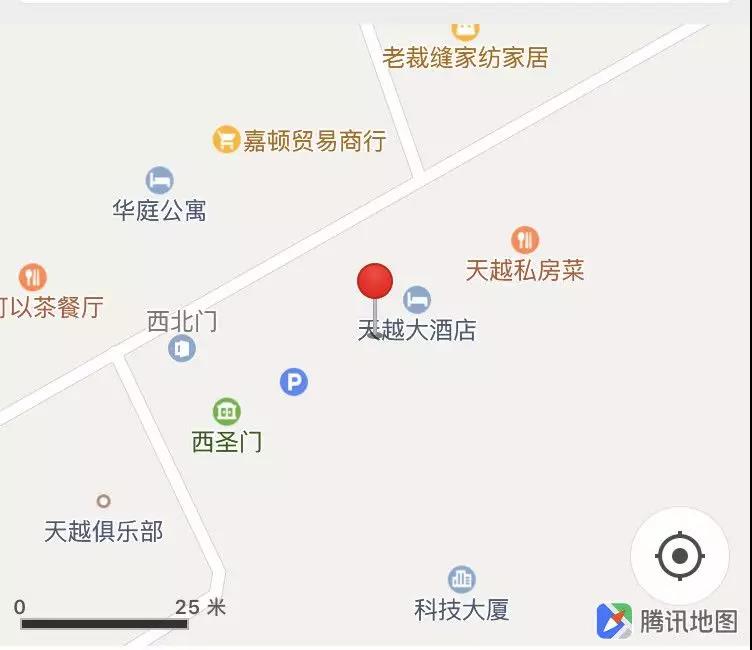Tap the red location pin
752x650 pixels.
point(375,283)
